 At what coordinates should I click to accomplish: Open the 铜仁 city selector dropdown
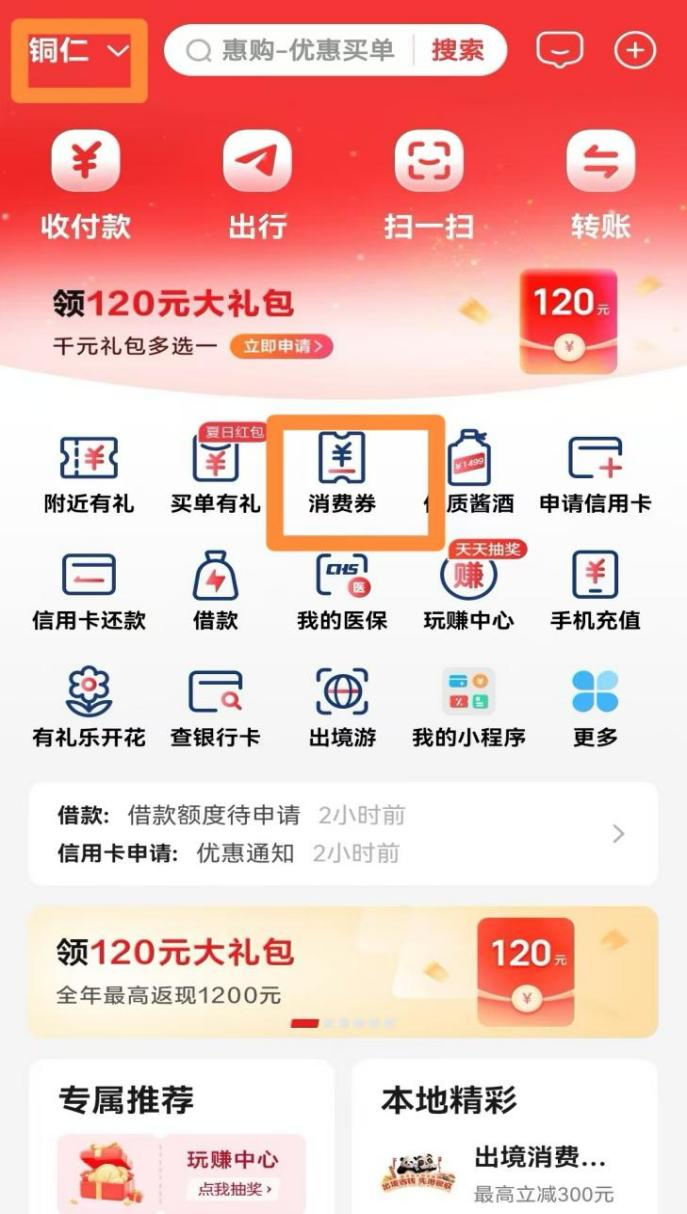(78, 52)
